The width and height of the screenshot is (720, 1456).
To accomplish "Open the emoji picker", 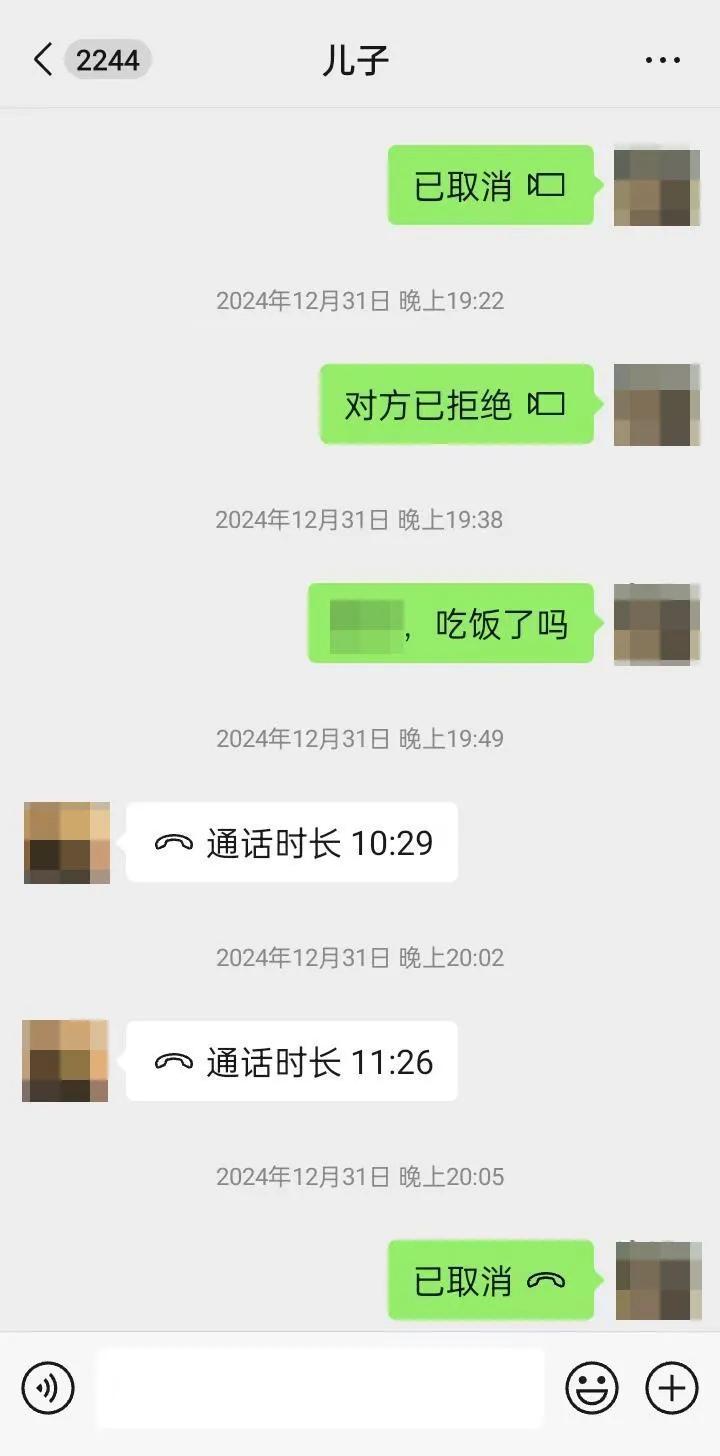I will click(592, 1388).
